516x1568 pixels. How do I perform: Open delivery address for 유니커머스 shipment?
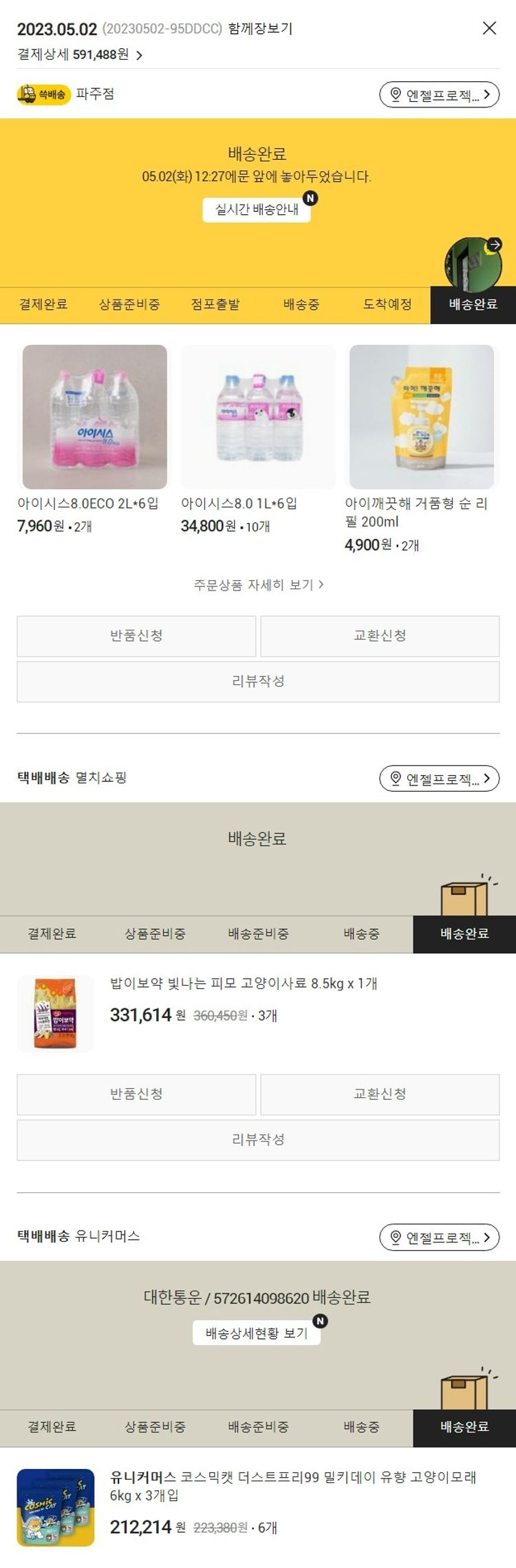(439, 1237)
